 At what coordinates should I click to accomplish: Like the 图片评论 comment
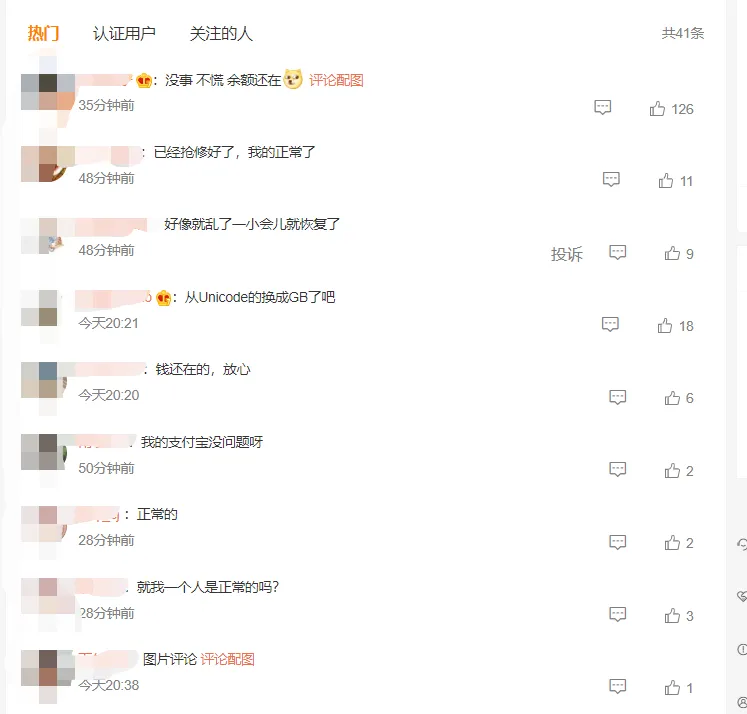[673, 688]
